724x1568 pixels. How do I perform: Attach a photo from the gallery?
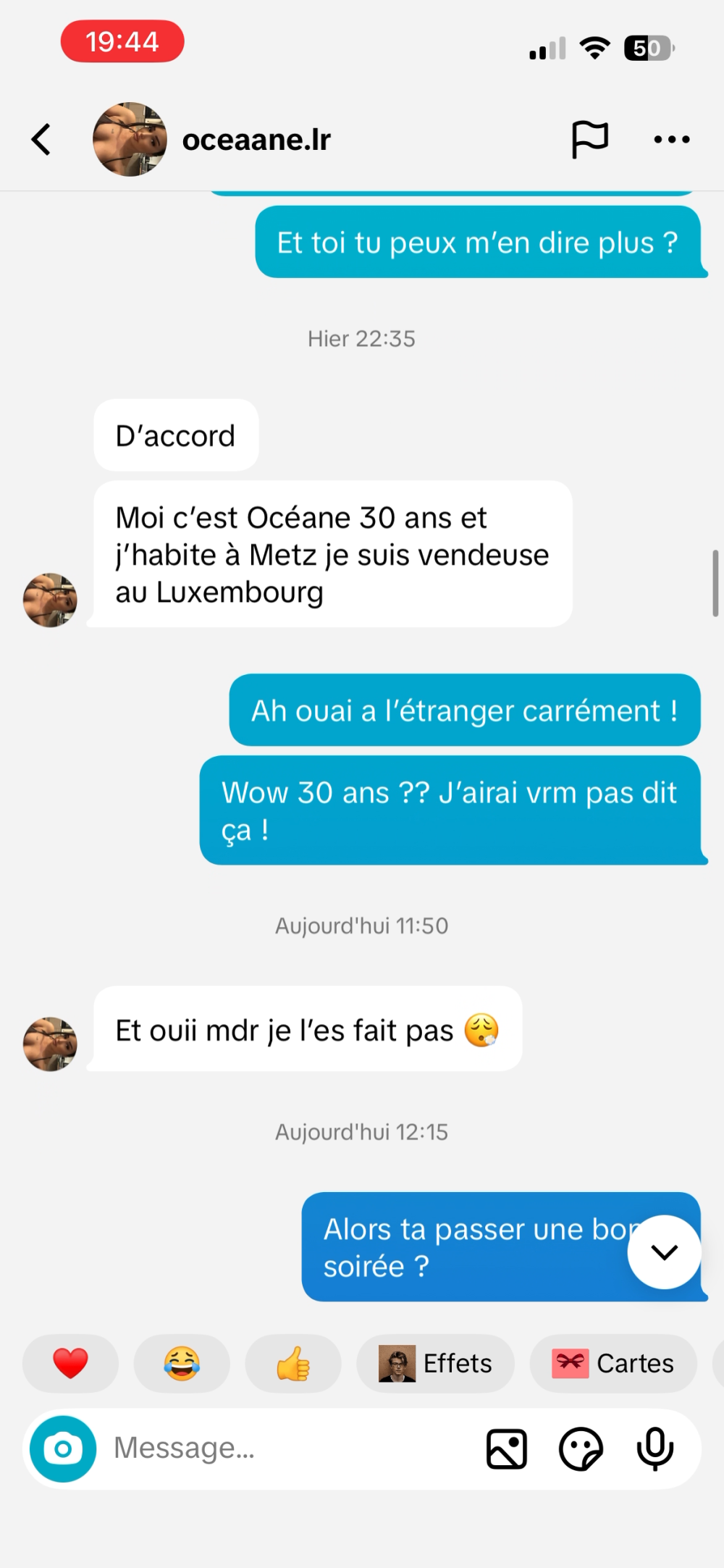(507, 1448)
